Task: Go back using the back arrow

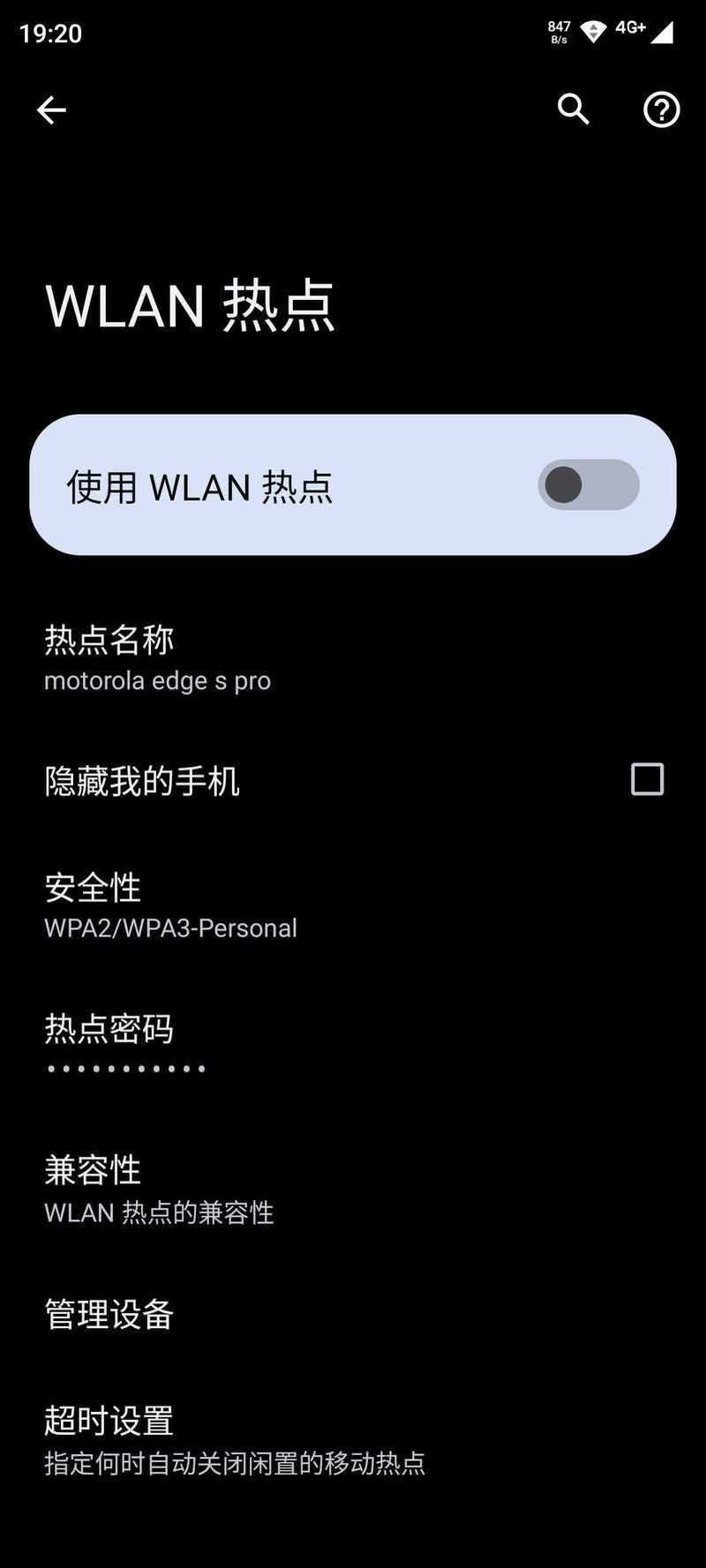Action: pyautogui.click(x=51, y=110)
